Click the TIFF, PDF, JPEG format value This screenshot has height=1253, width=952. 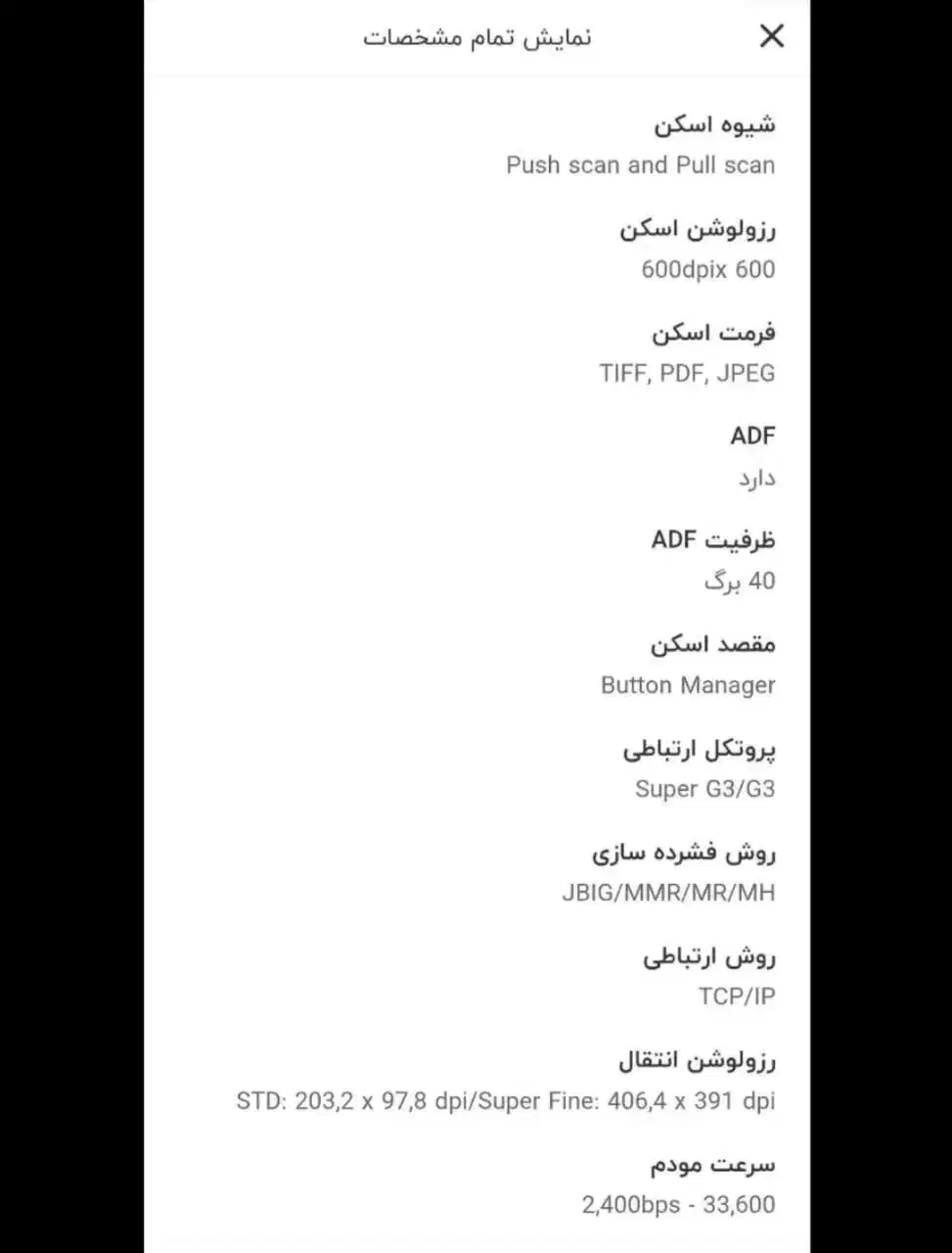(x=686, y=373)
